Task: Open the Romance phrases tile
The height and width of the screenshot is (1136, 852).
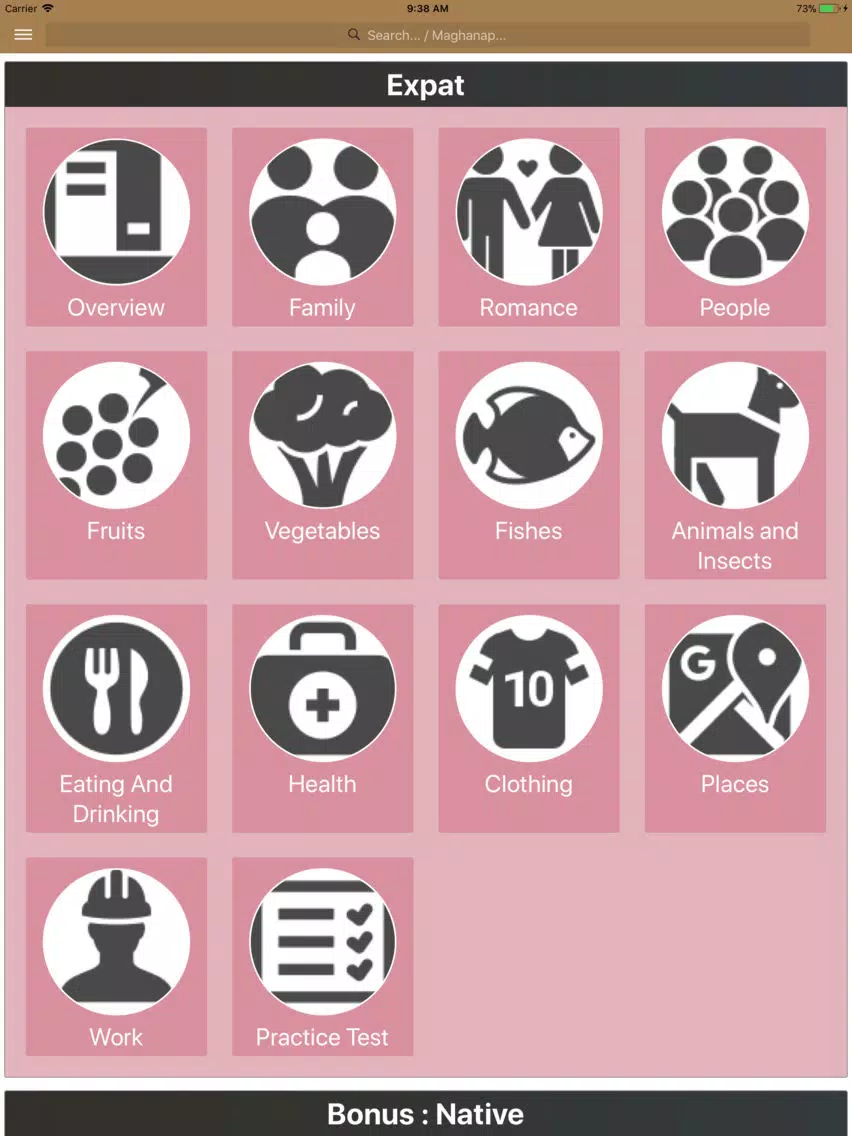Action: [528, 226]
